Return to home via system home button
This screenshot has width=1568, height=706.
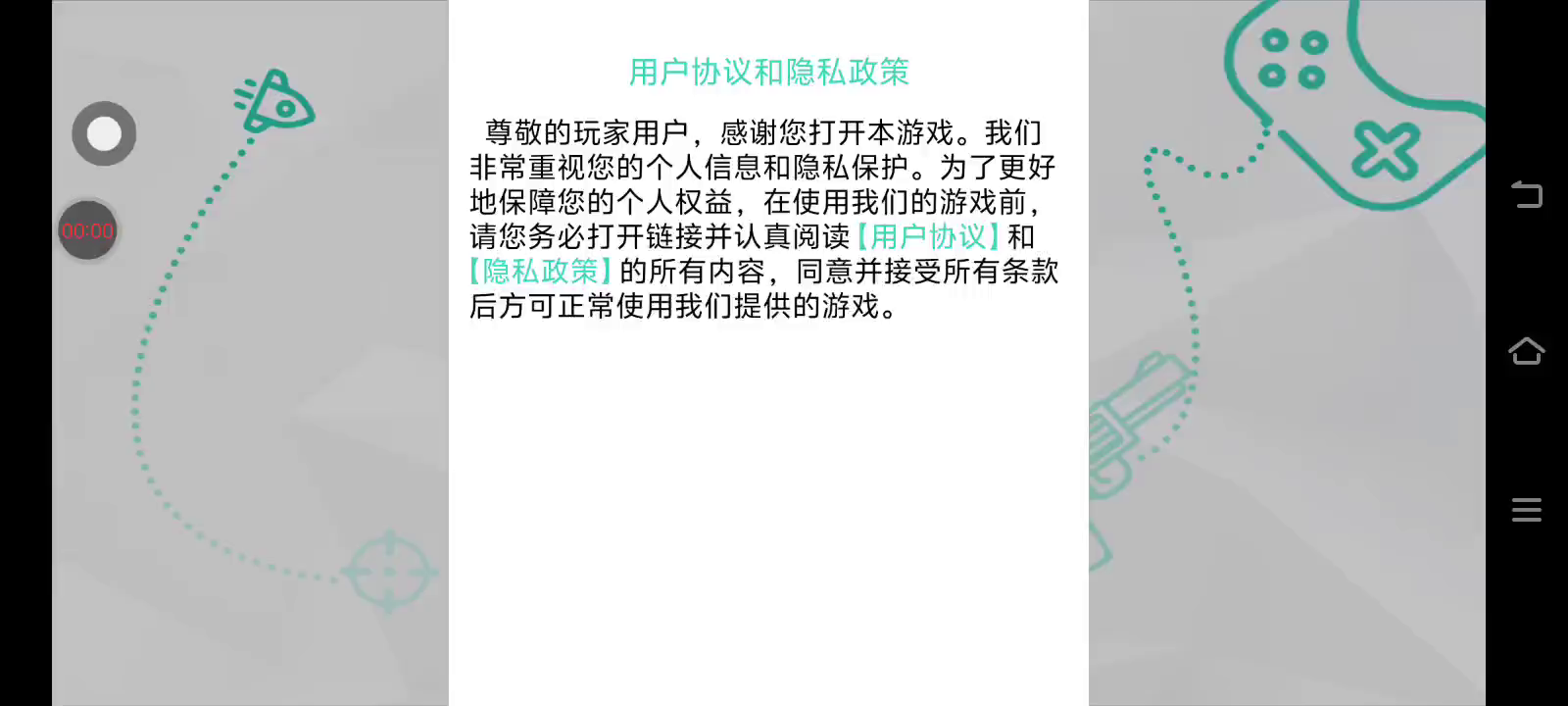[1527, 351]
